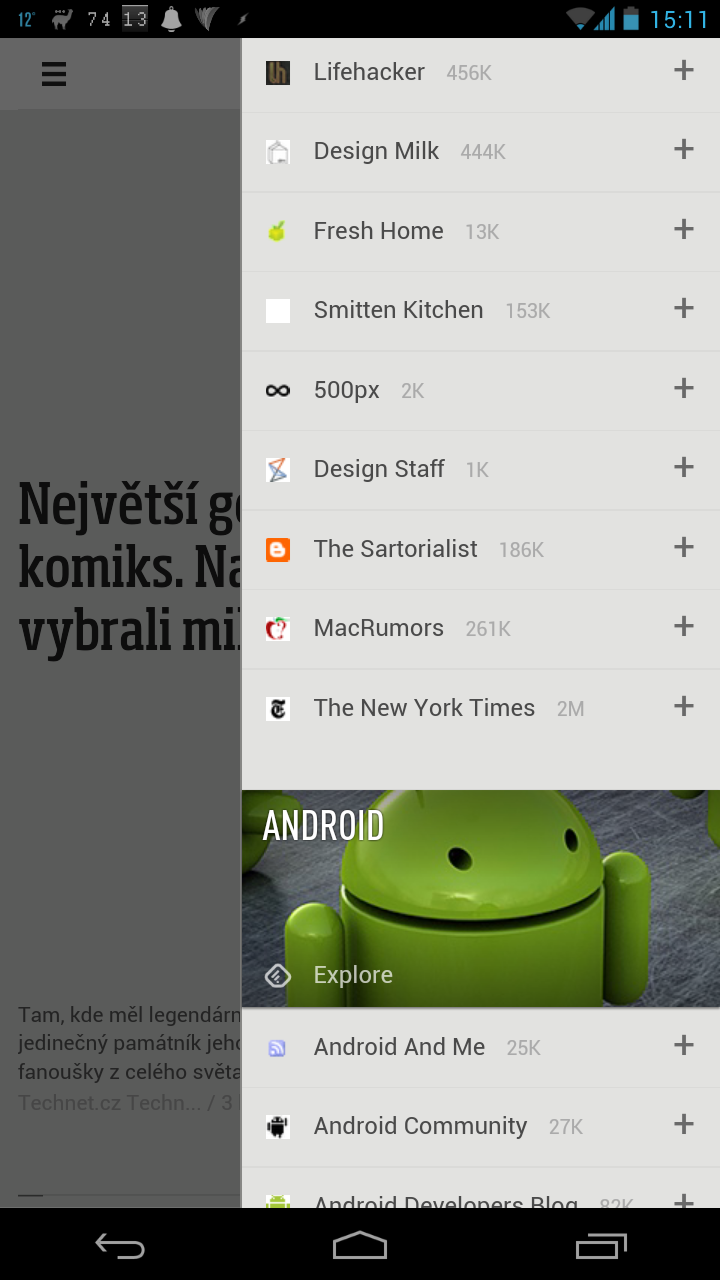Open The Sartorialist feed
720x1280 pixels.
(x=481, y=549)
